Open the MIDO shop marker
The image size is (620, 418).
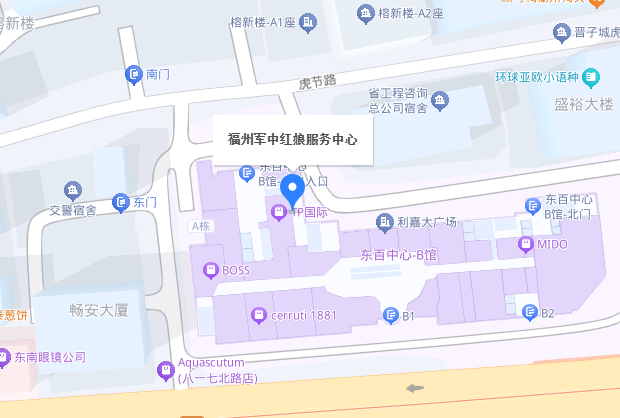coord(526,243)
